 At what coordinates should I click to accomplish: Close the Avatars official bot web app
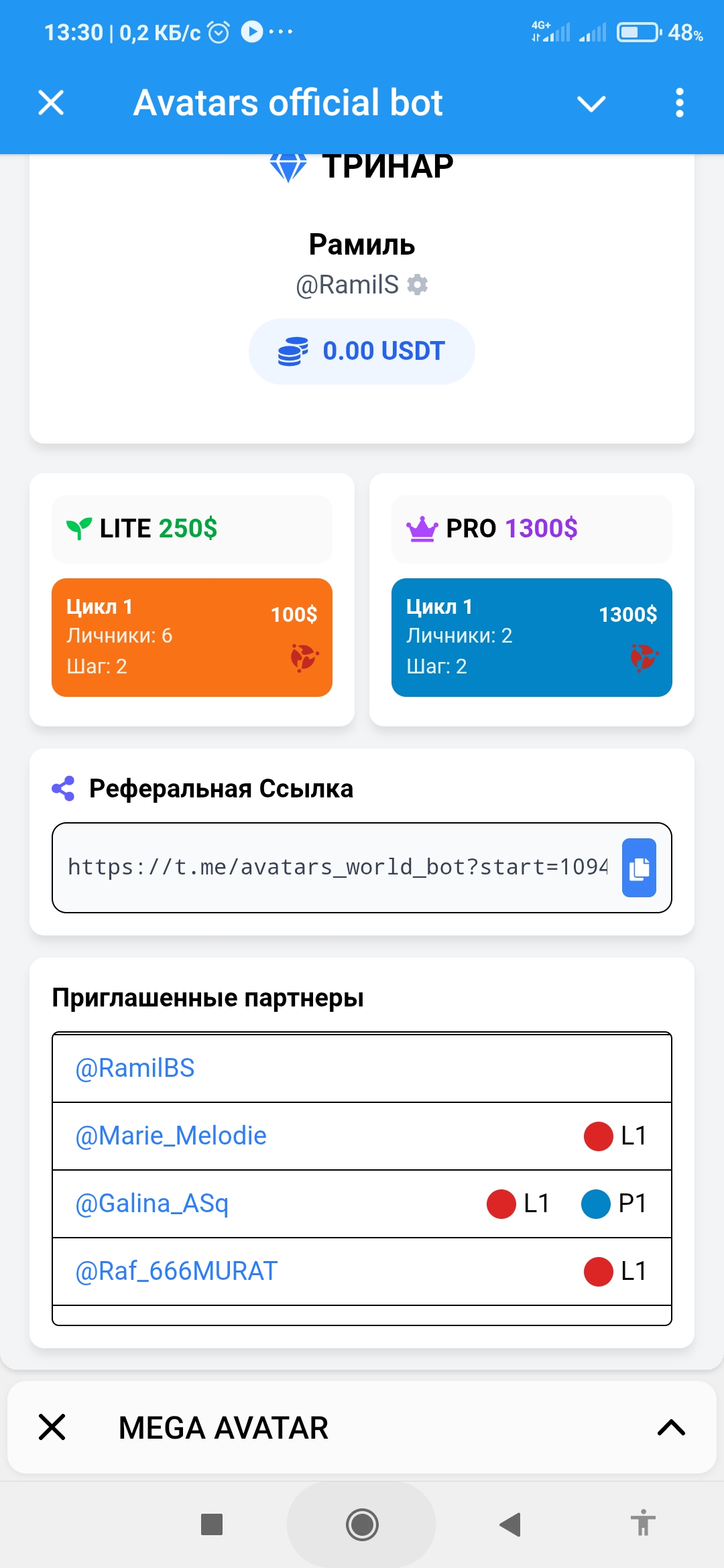[x=51, y=103]
